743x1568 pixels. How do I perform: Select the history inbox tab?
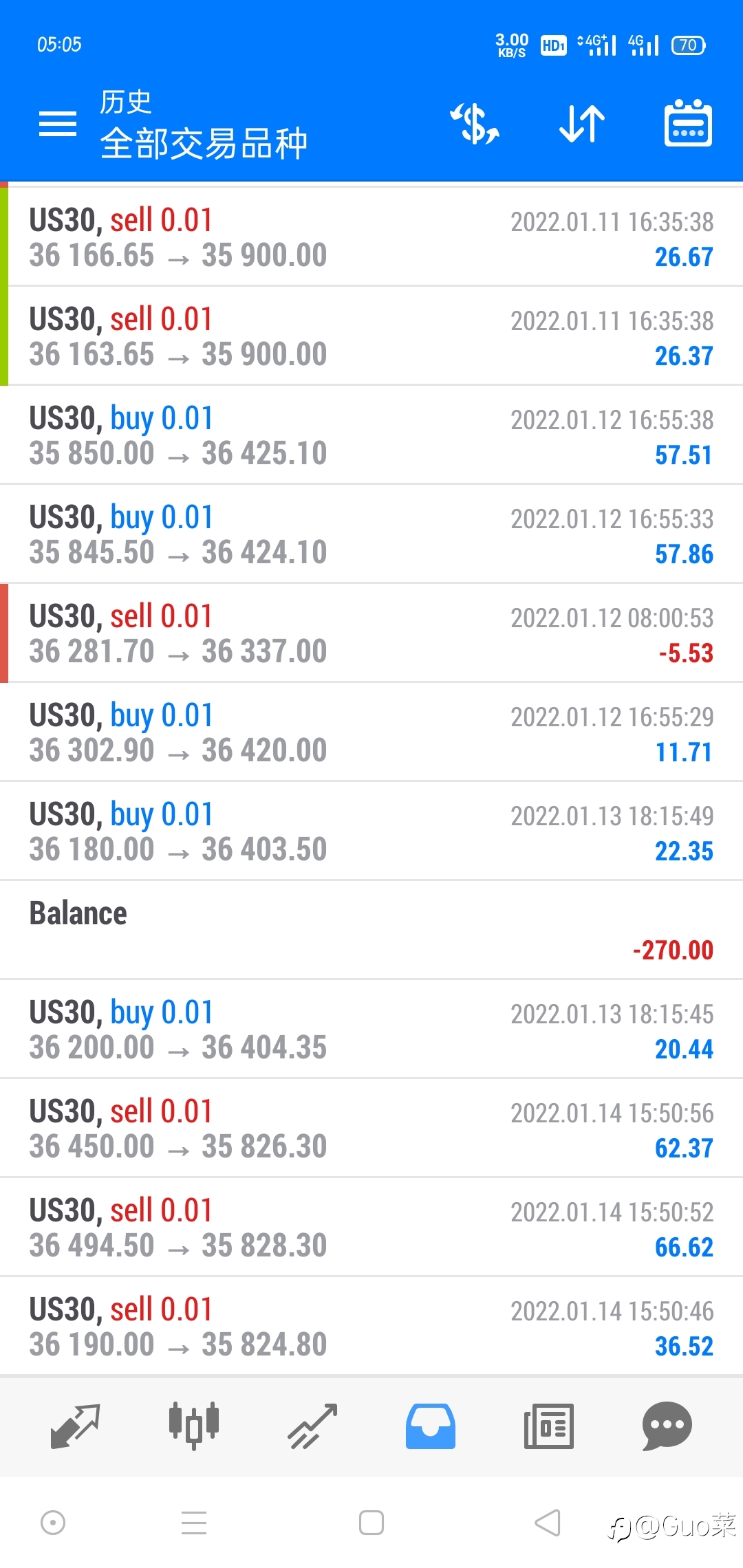[x=431, y=1426]
